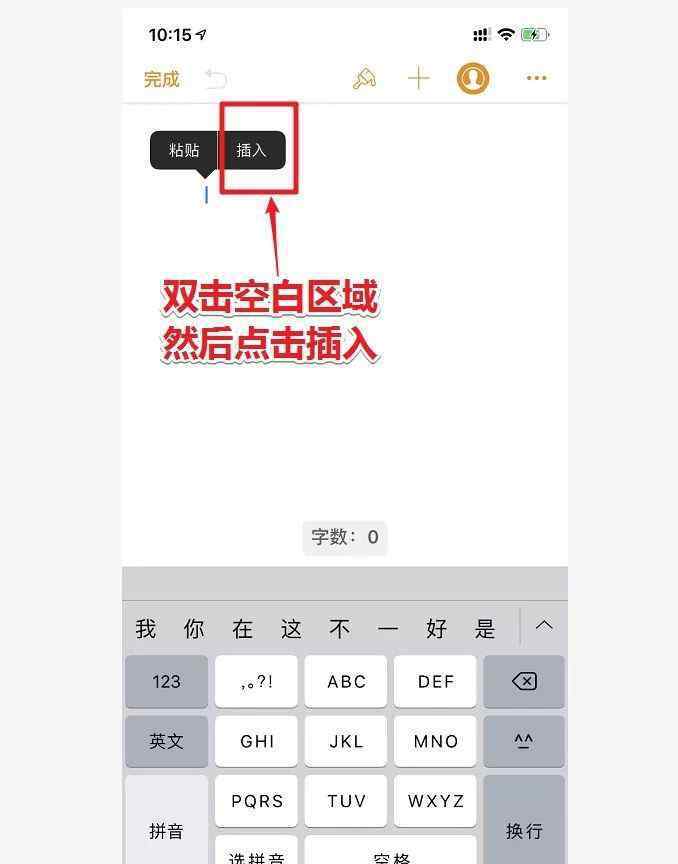Viewport: 678px width, 864px height.
Task: Tap 完成 to finish editing
Action: click(161, 79)
